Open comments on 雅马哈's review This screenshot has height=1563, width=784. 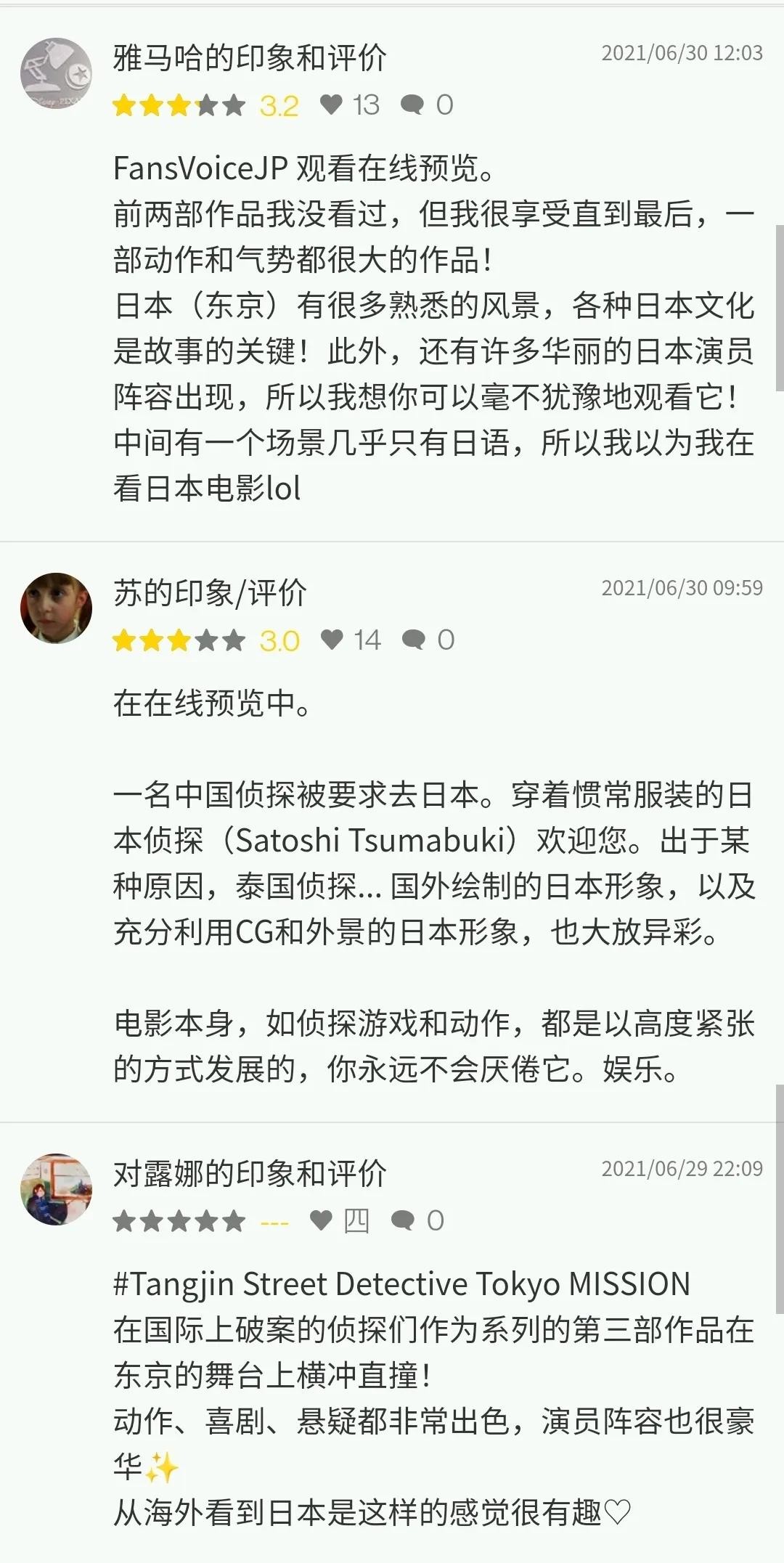pos(412,105)
